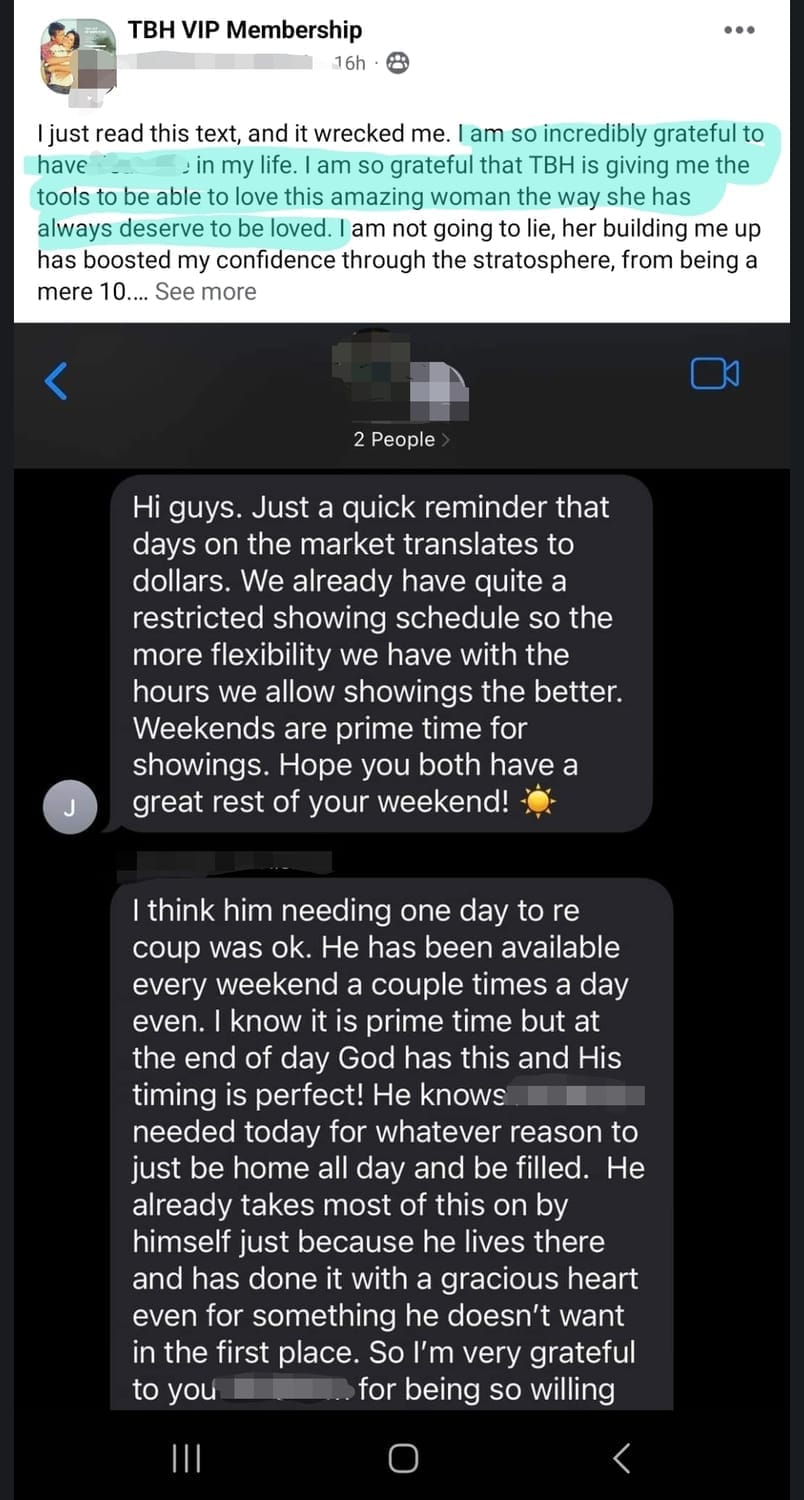This screenshot has width=804, height=1500.
Task: Show recent apps
Action: pos(186,1459)
